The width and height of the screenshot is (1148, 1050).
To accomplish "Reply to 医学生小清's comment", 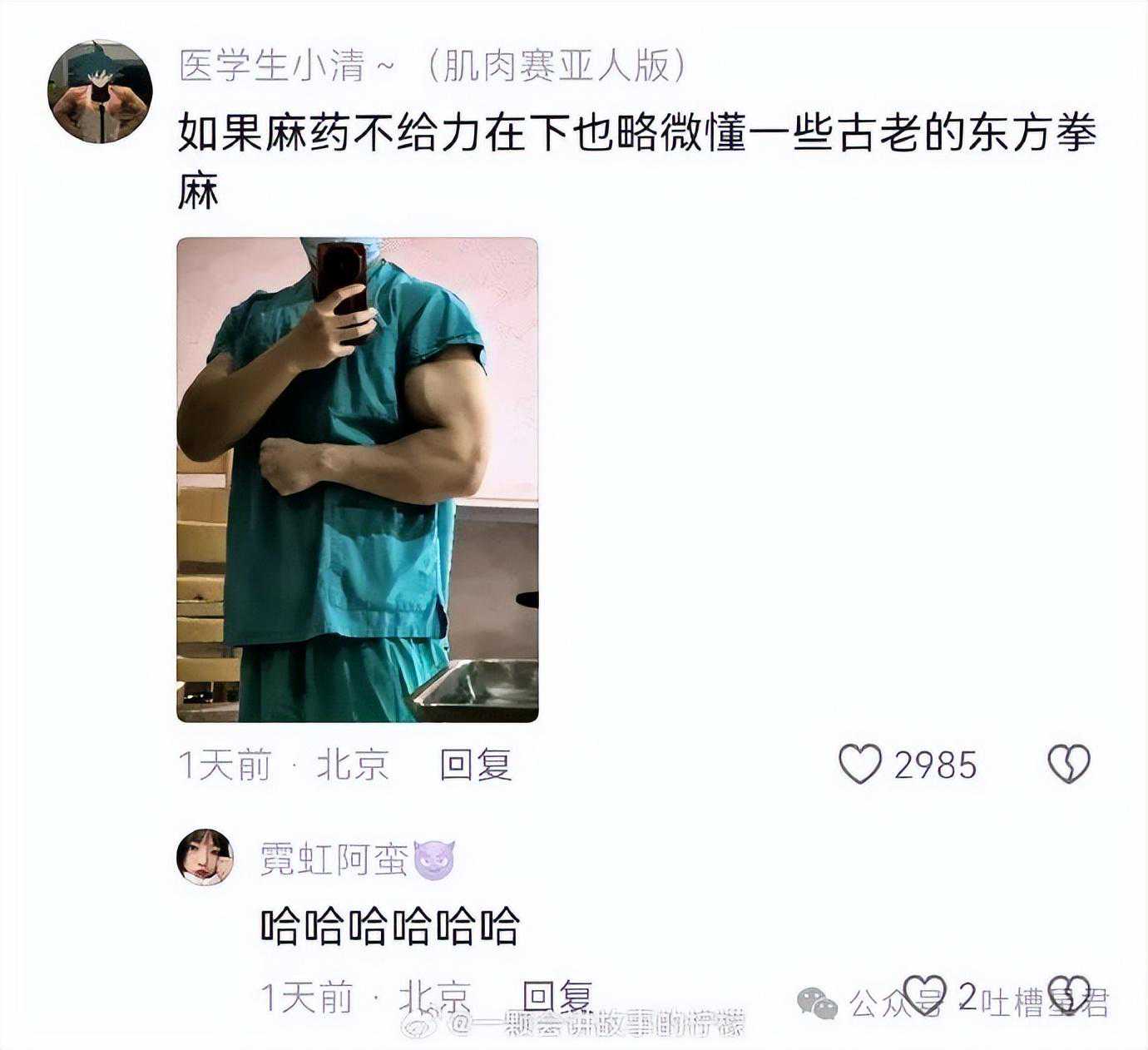I will click(475, 764).
